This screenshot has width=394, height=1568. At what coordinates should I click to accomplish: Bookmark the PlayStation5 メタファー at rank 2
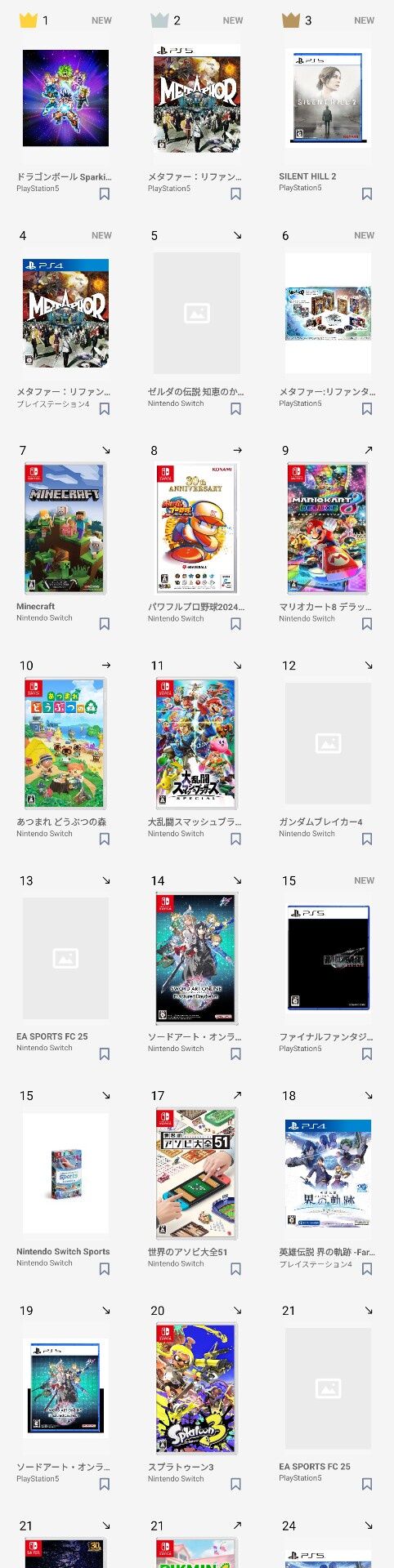[235, 194]
